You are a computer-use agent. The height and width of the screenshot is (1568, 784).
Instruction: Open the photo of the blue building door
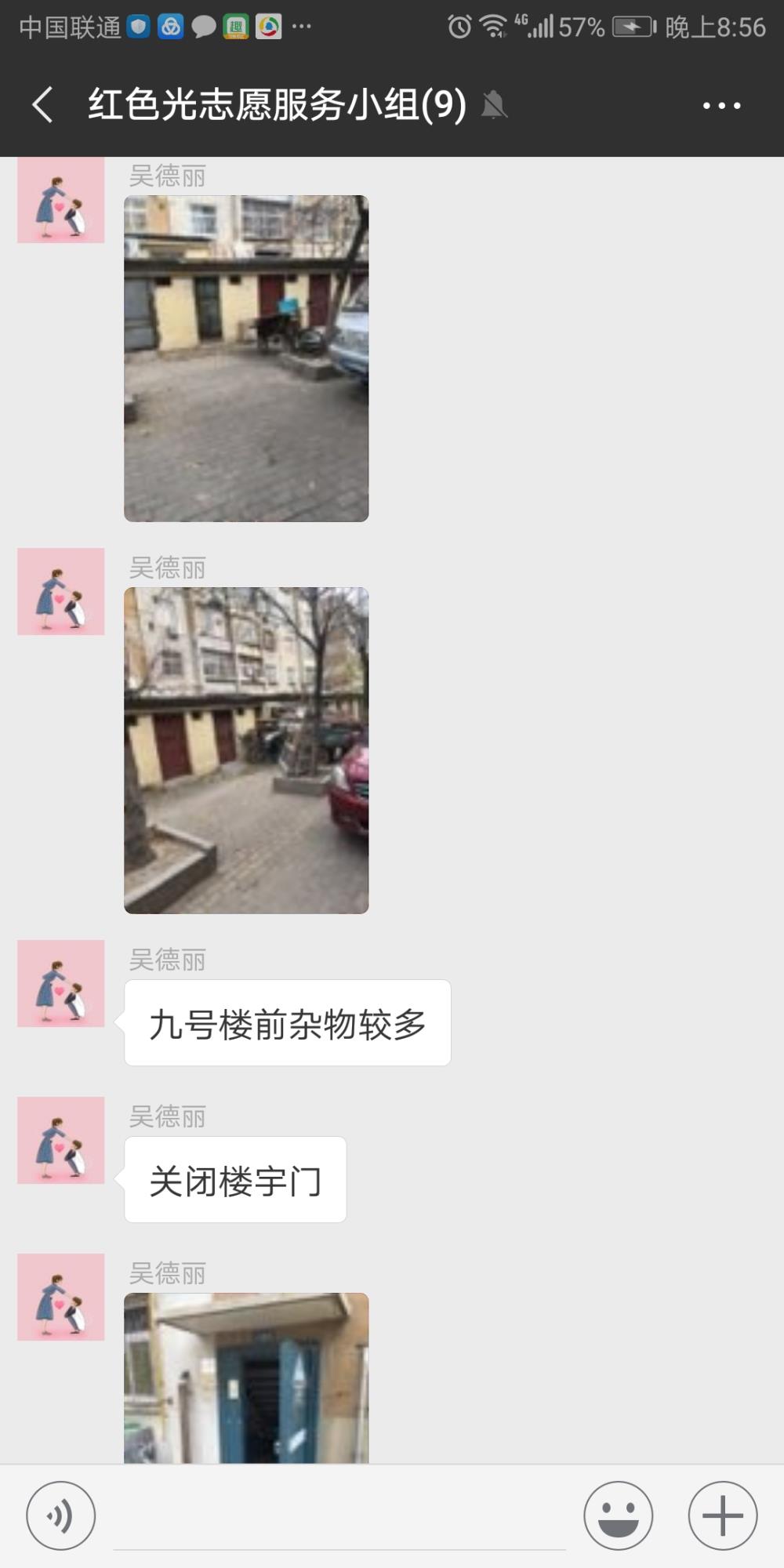coord(246,1377)
